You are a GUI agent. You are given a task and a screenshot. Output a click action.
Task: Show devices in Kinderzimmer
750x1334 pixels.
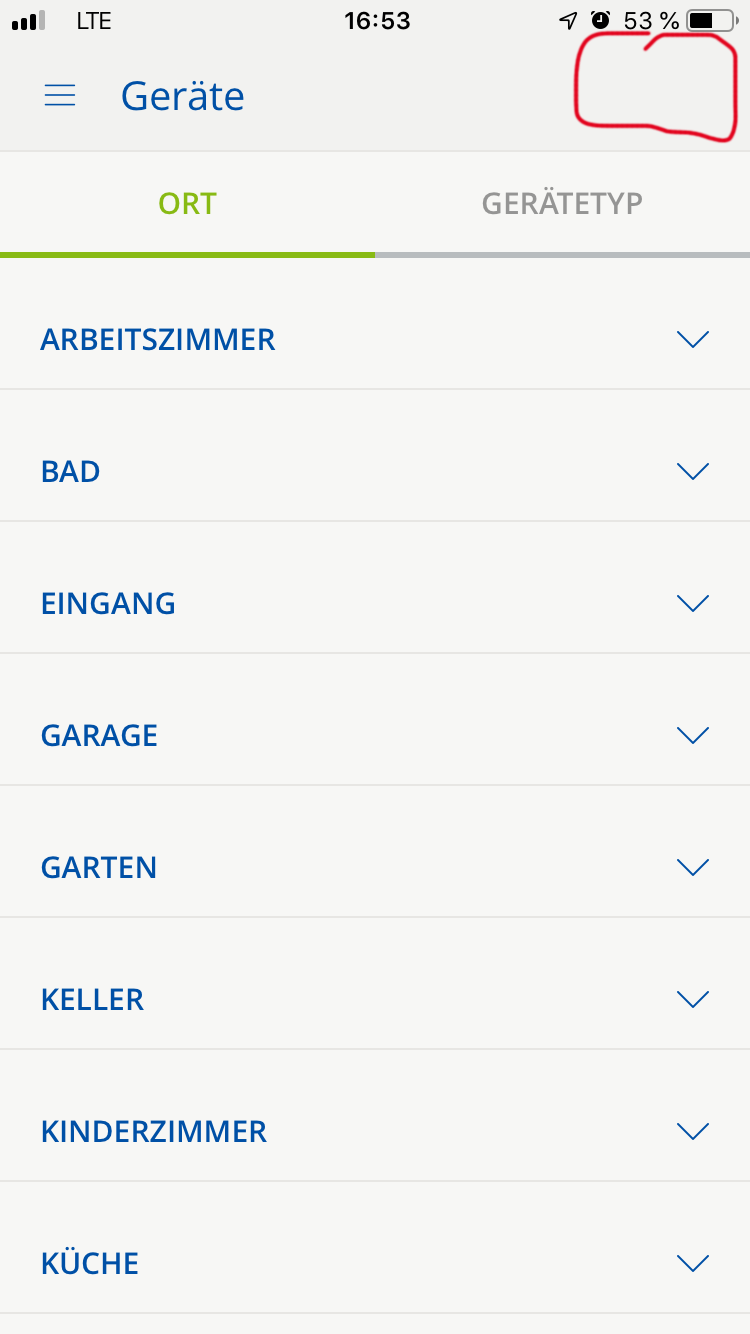click(x=692, y=1131)
